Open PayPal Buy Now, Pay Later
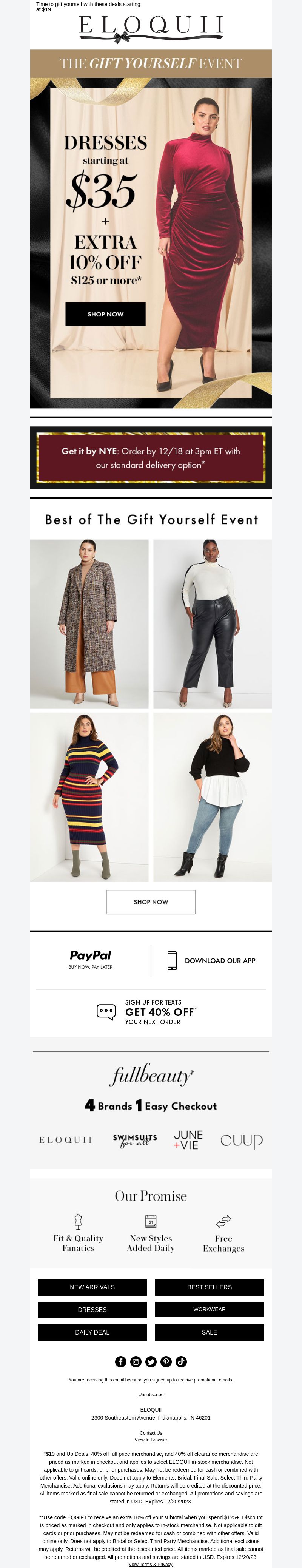The height and width of the screenshot is (1568, 302). [x=90, y=959]
